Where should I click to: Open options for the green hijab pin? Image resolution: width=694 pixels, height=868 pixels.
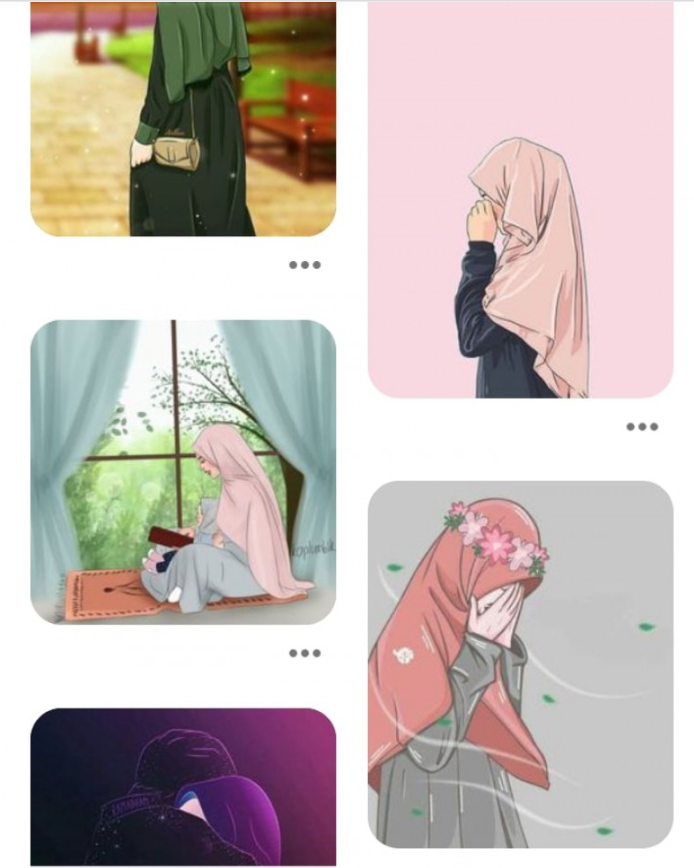(x=305, y=265)
